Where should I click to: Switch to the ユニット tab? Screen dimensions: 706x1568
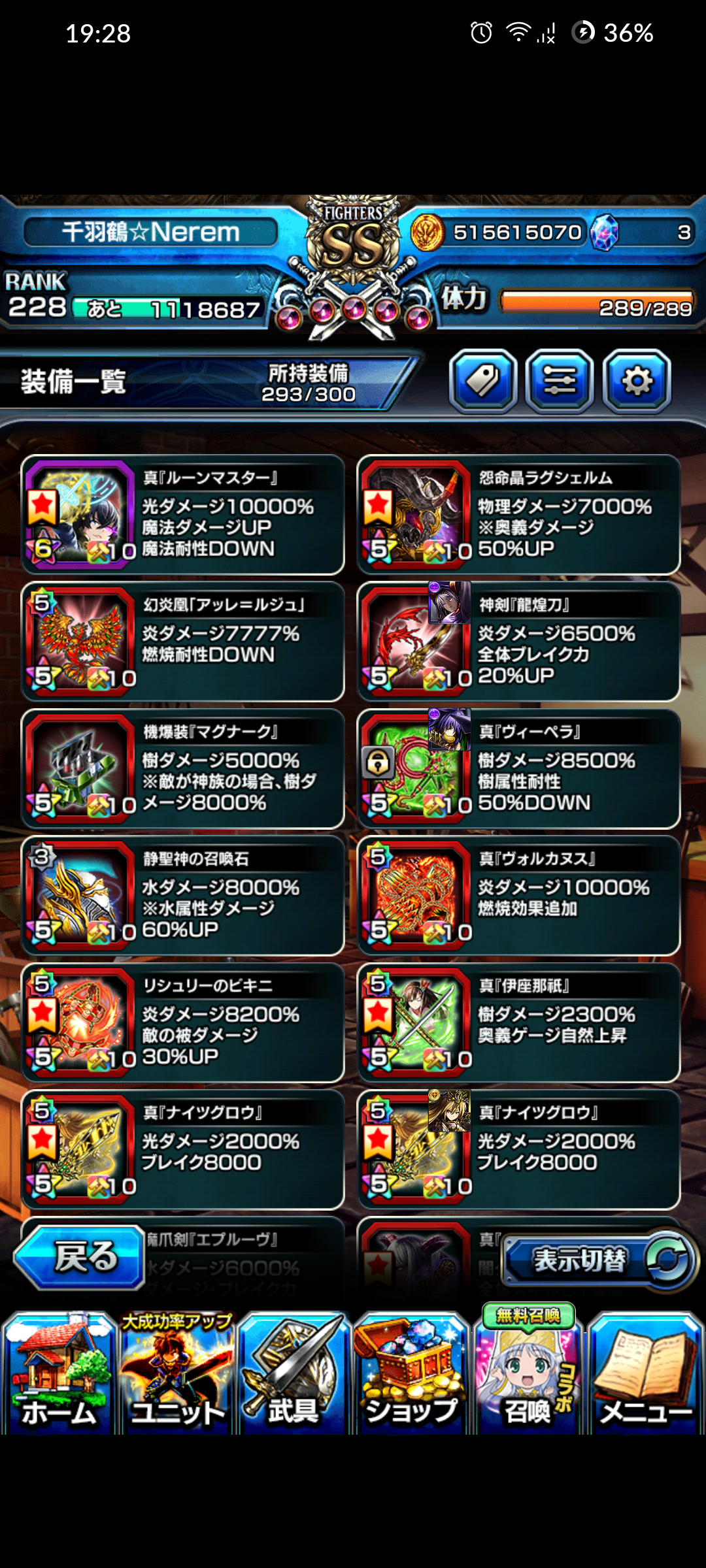[176, 1373]
